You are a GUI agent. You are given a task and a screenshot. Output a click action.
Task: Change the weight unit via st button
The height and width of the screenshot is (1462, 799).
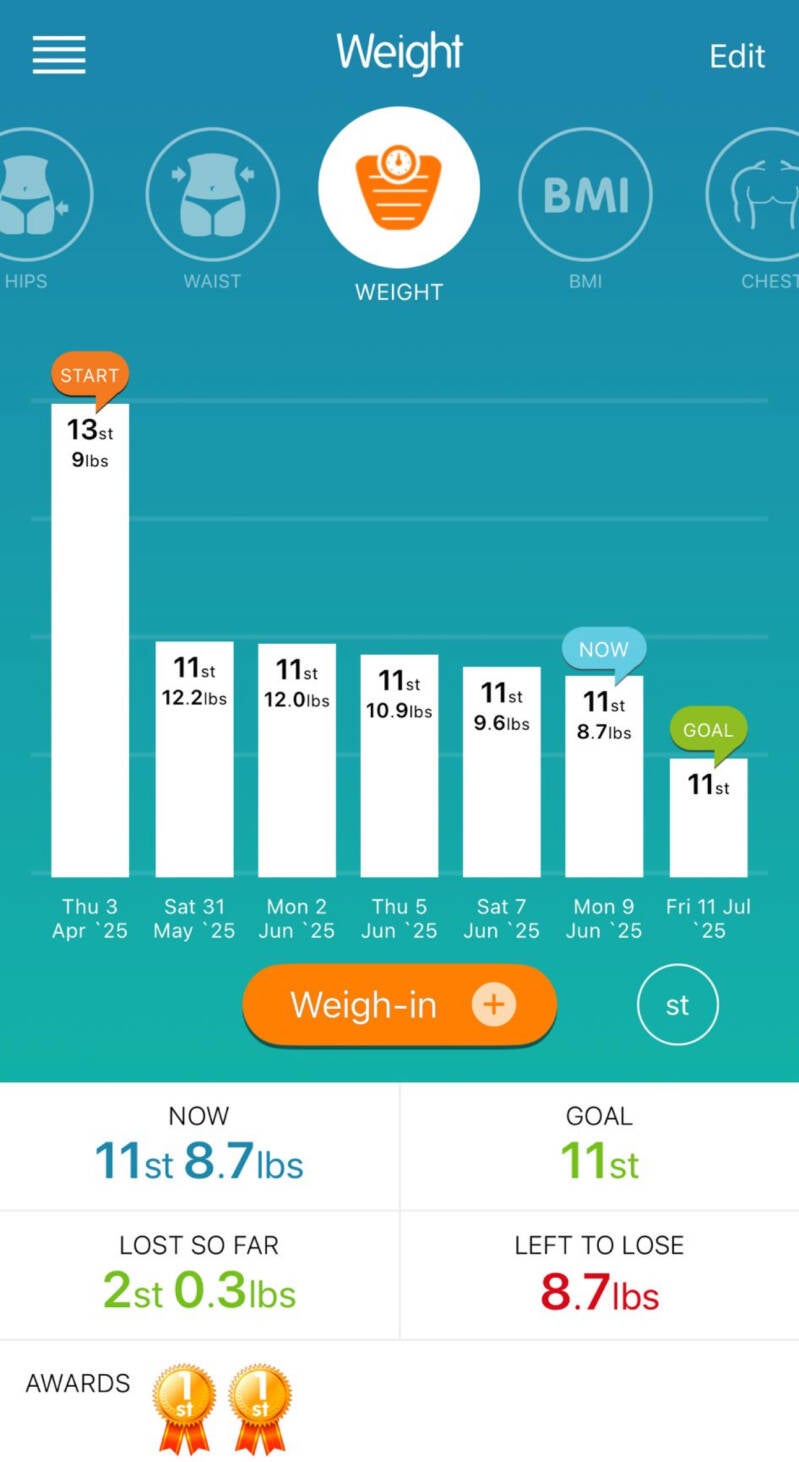(x=677, y=1004)
